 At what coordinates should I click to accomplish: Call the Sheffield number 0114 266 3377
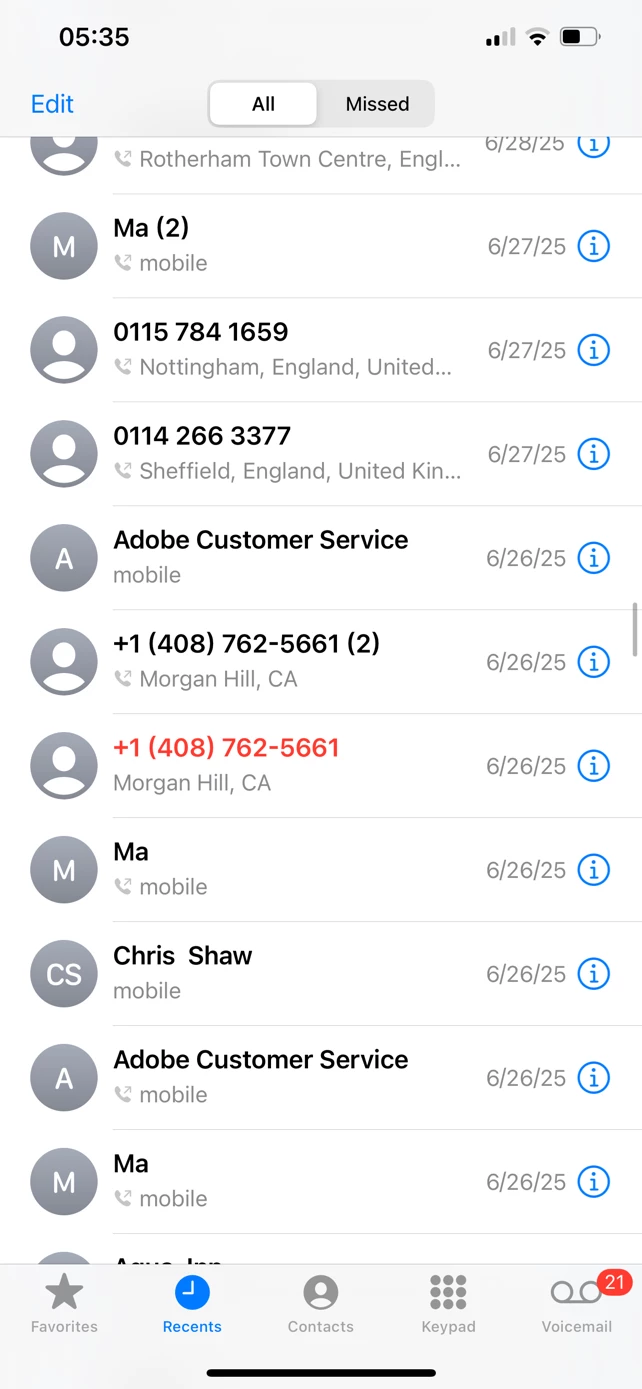[280, 453]
